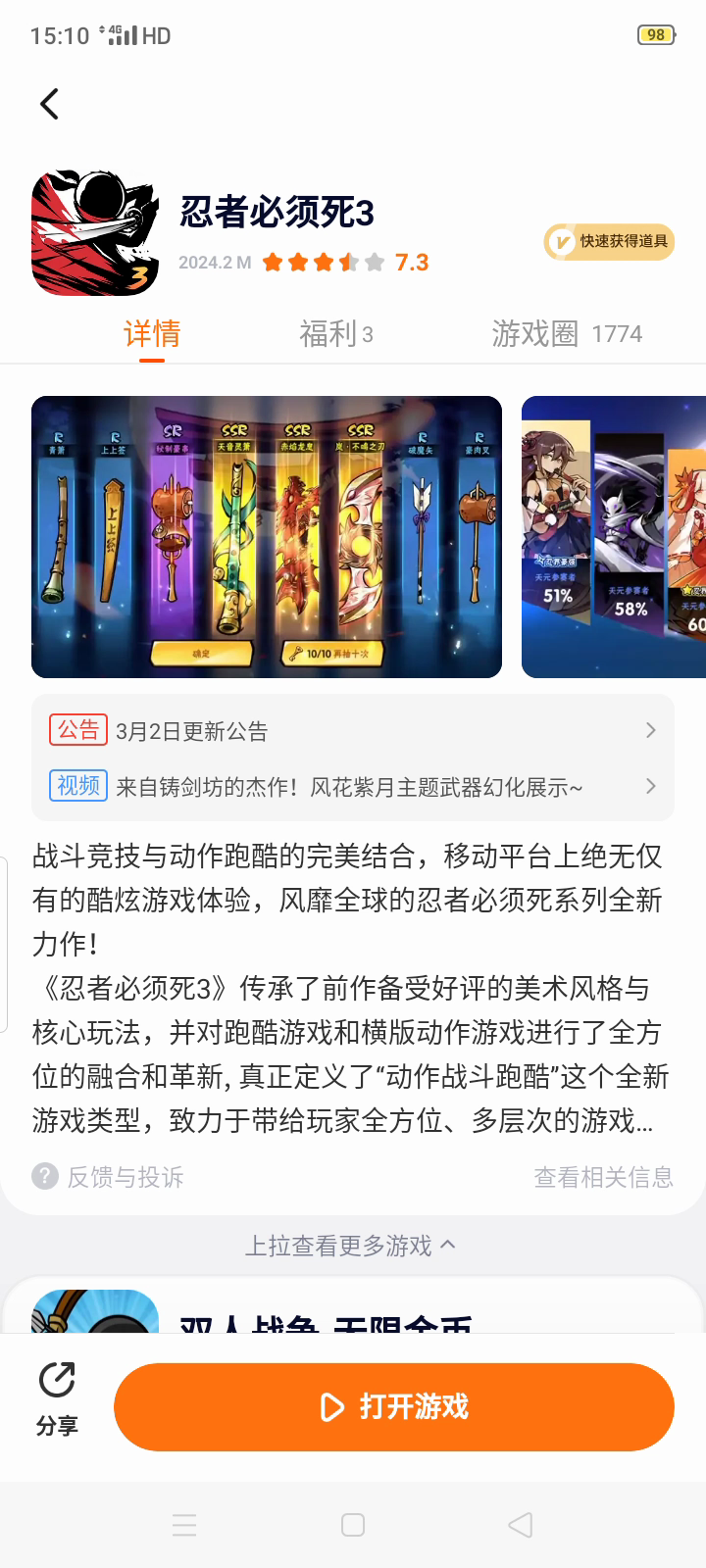Open the 游戏圈 tab

[x=566, y=334]
